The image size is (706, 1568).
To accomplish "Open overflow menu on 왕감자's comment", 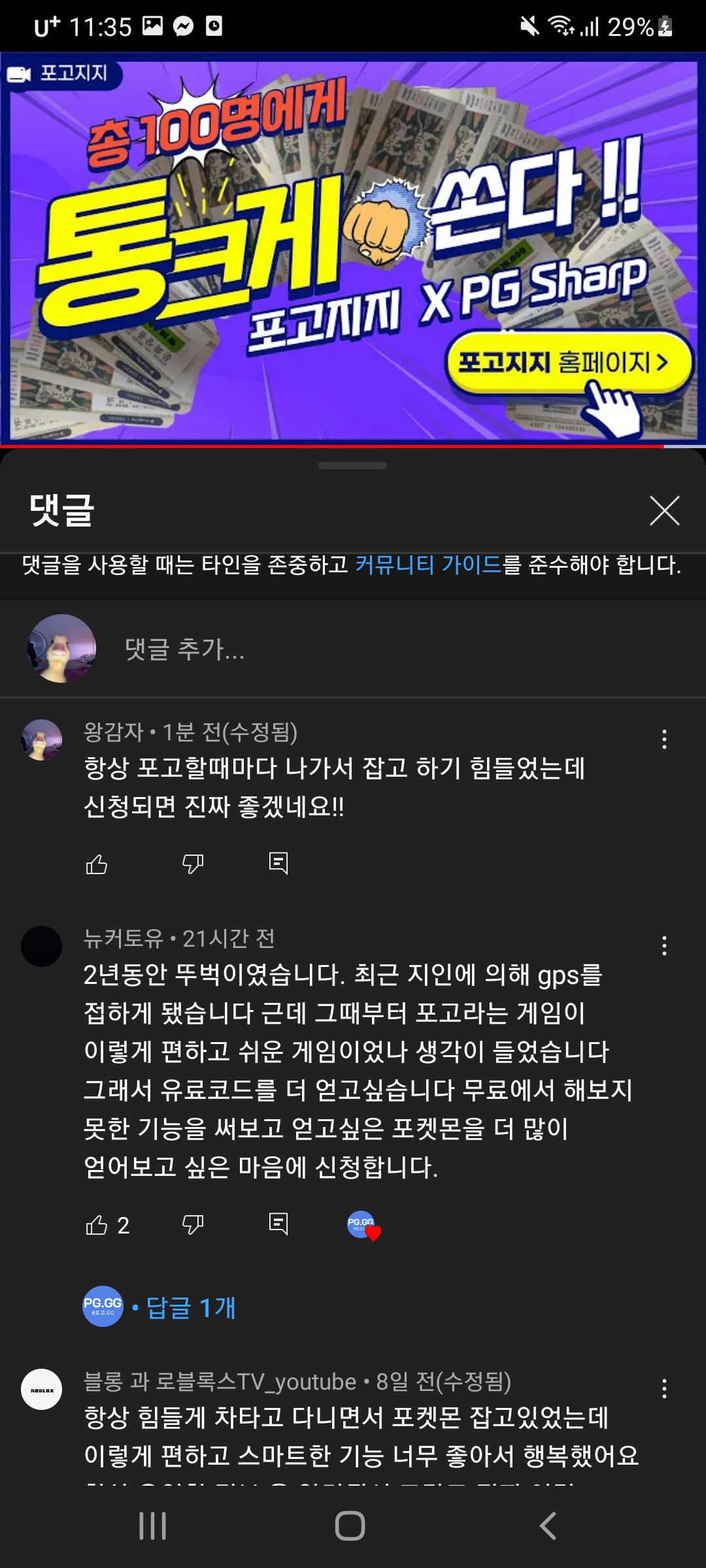I will (x=664, y=740).
